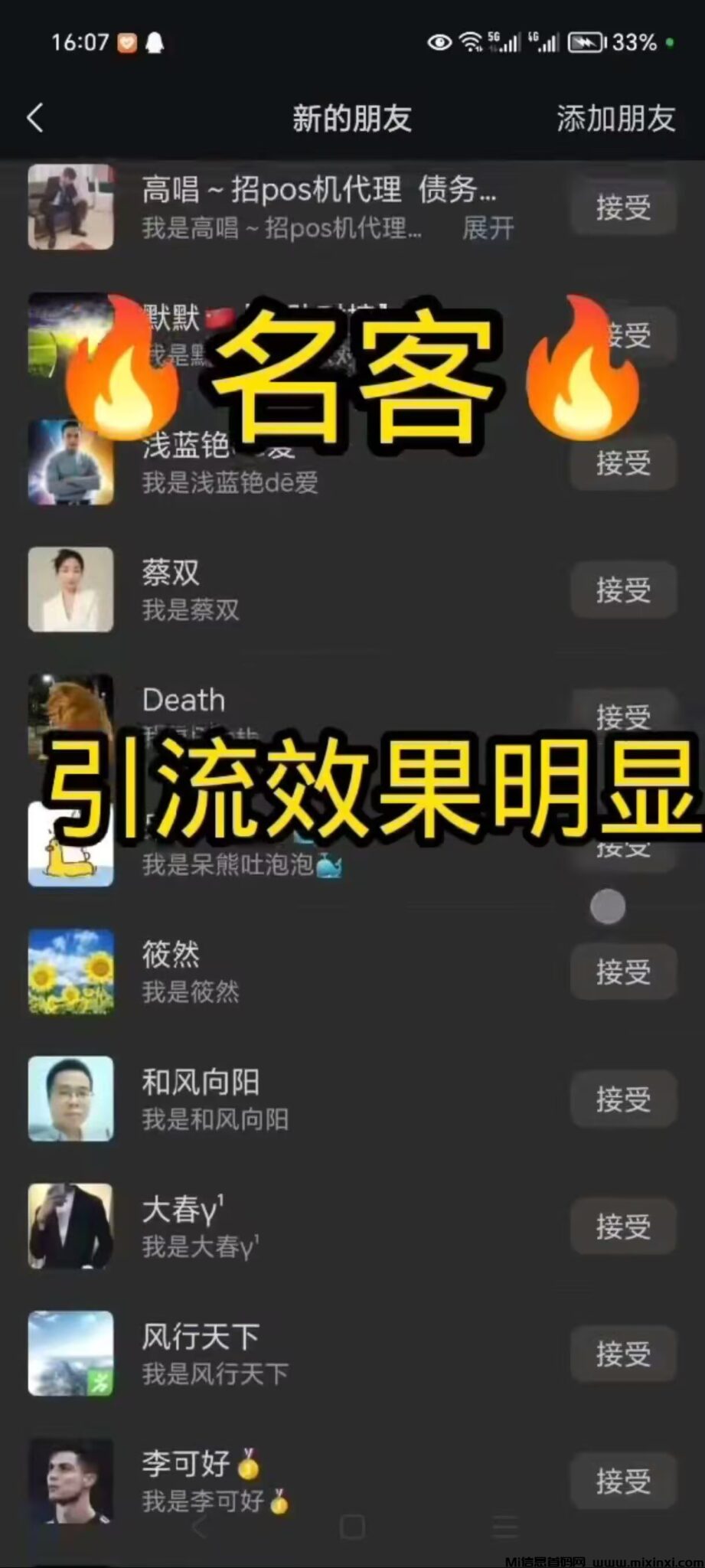View 和风向阳's friend request details

(x=306, y=1099)
